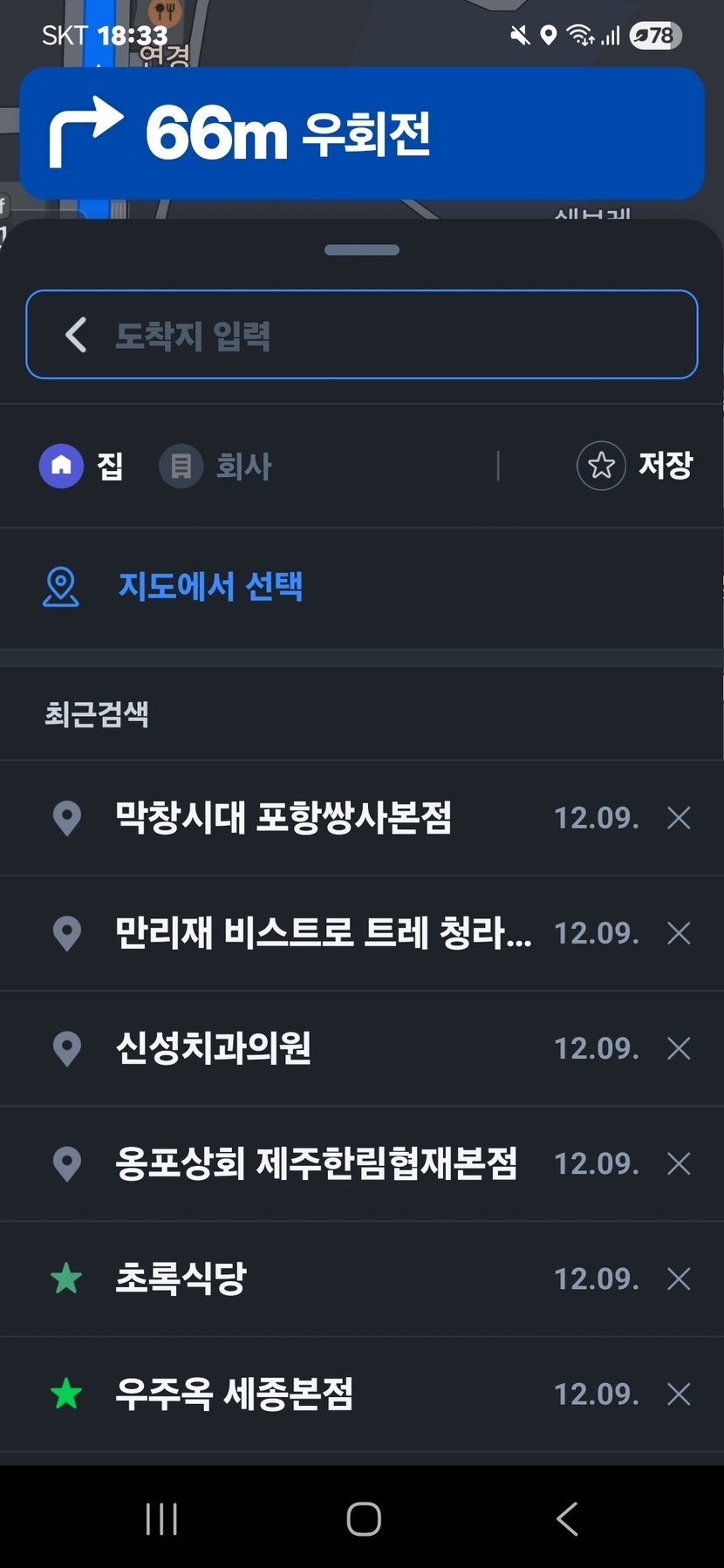The width and height of the screenshot is (724, 1568).
Task: Delete the 만리재 비스트로 recent search entry
Action: [679, 933]
